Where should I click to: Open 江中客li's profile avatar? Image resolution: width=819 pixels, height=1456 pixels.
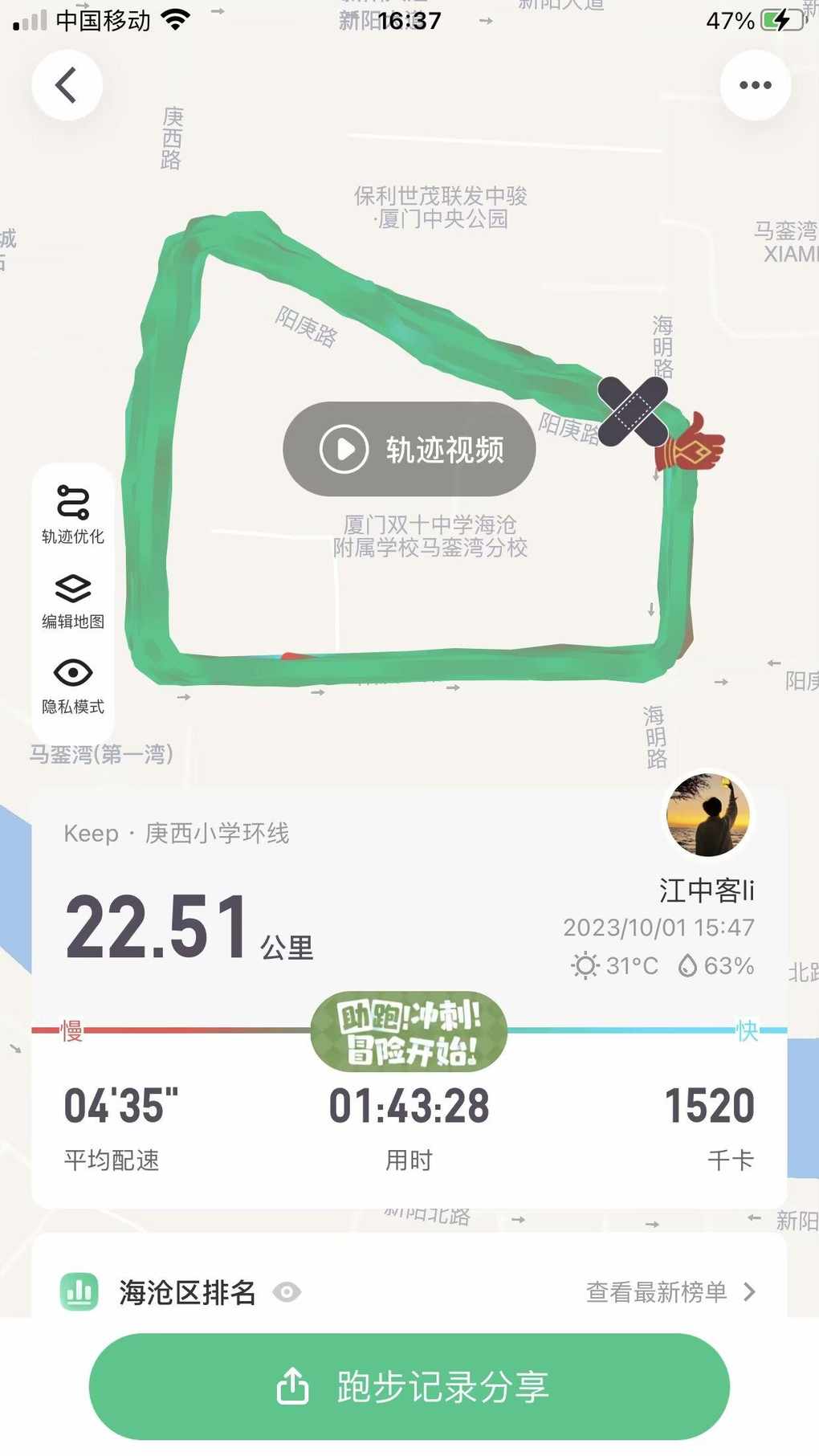coord(707,815)
